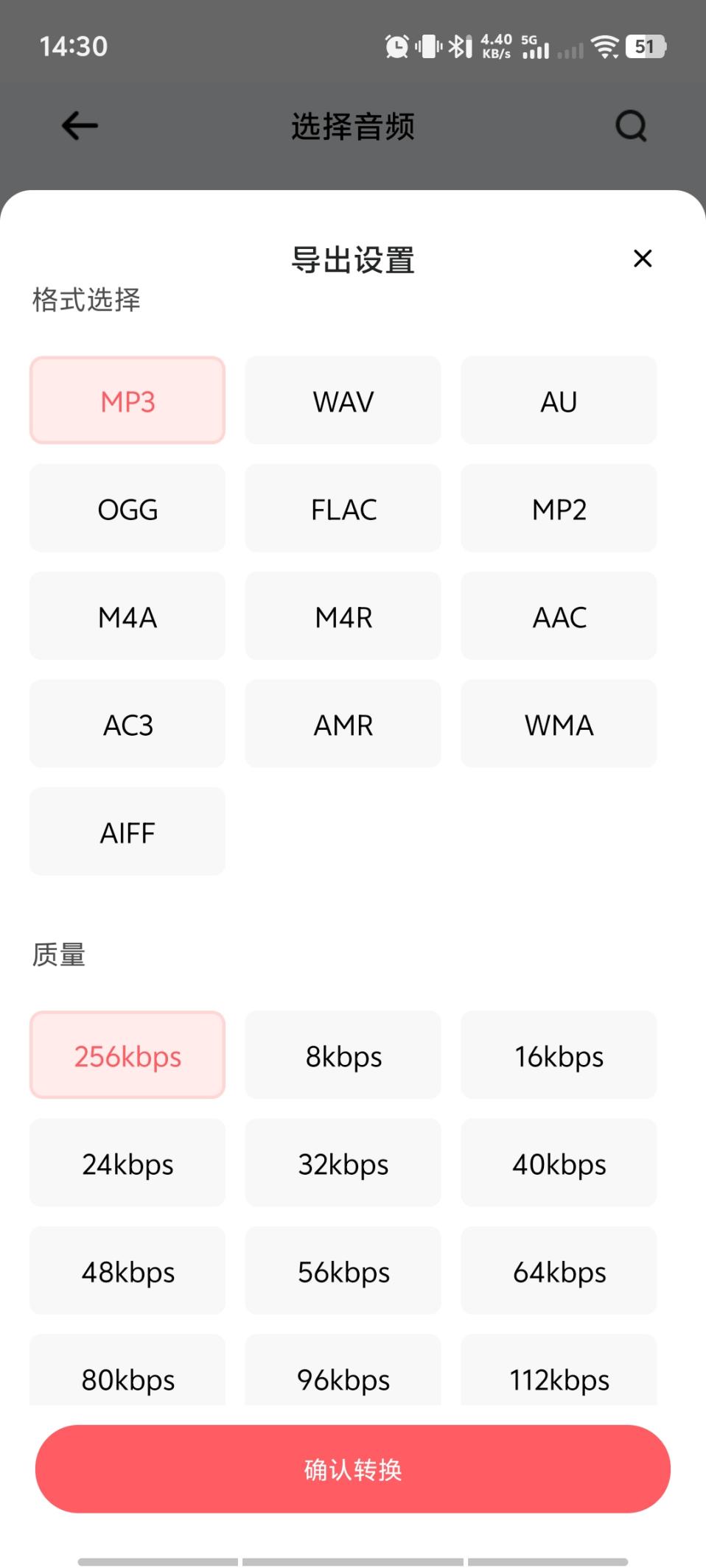Screen dimensions: 706x1568
Task: Confirm conversion with 确认转换 button
Action: coord(353,1469)
